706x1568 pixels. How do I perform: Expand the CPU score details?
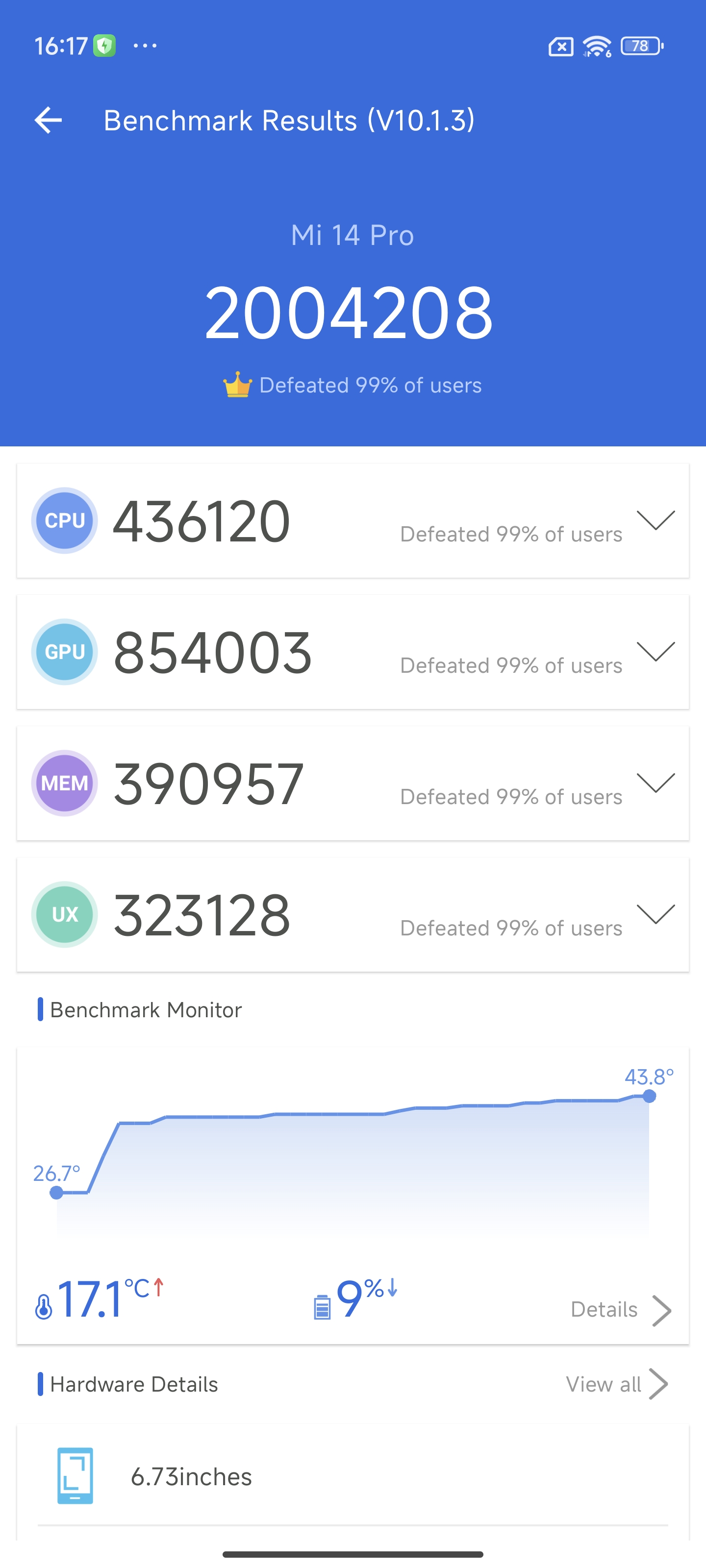click(x=656, y=520)
